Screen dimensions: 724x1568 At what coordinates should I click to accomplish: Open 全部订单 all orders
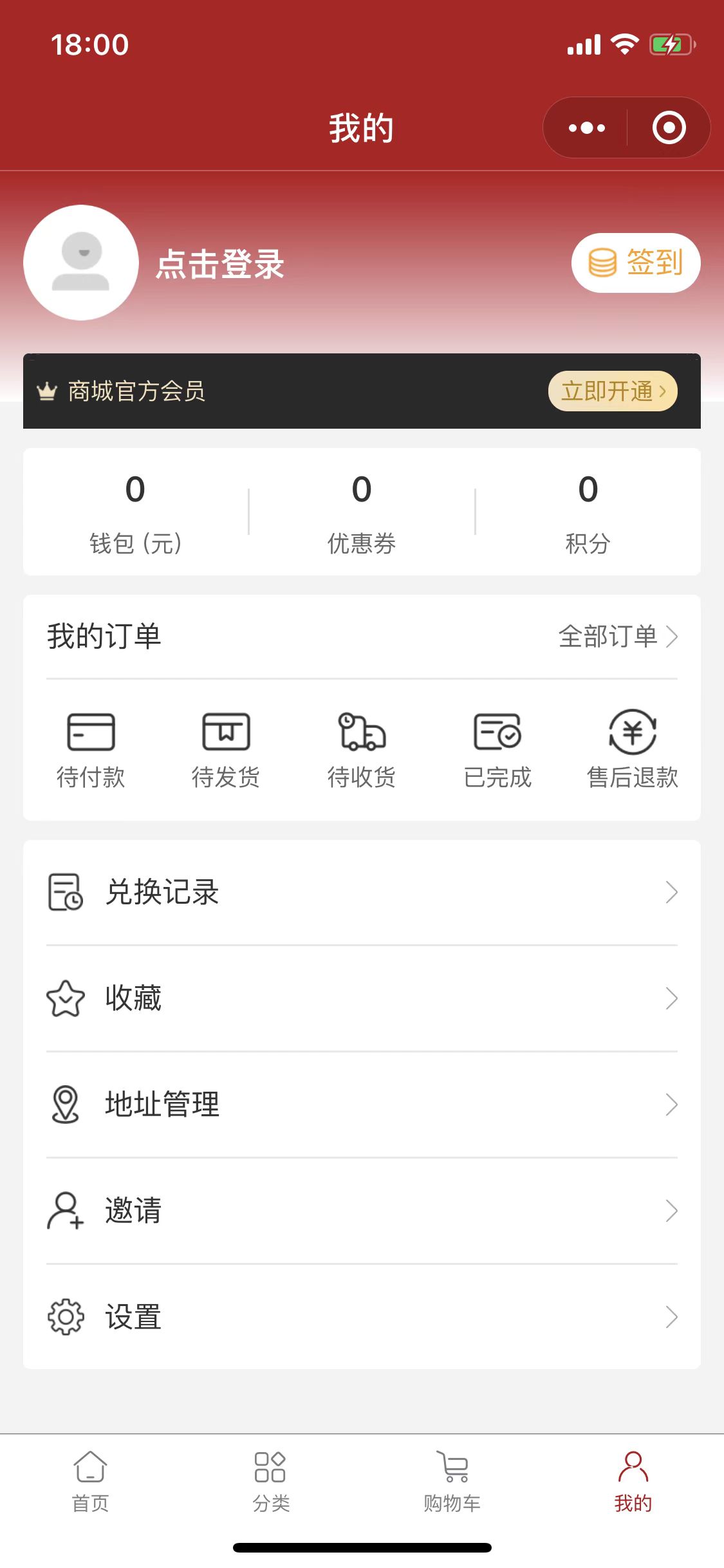click(x=617, y=637)
